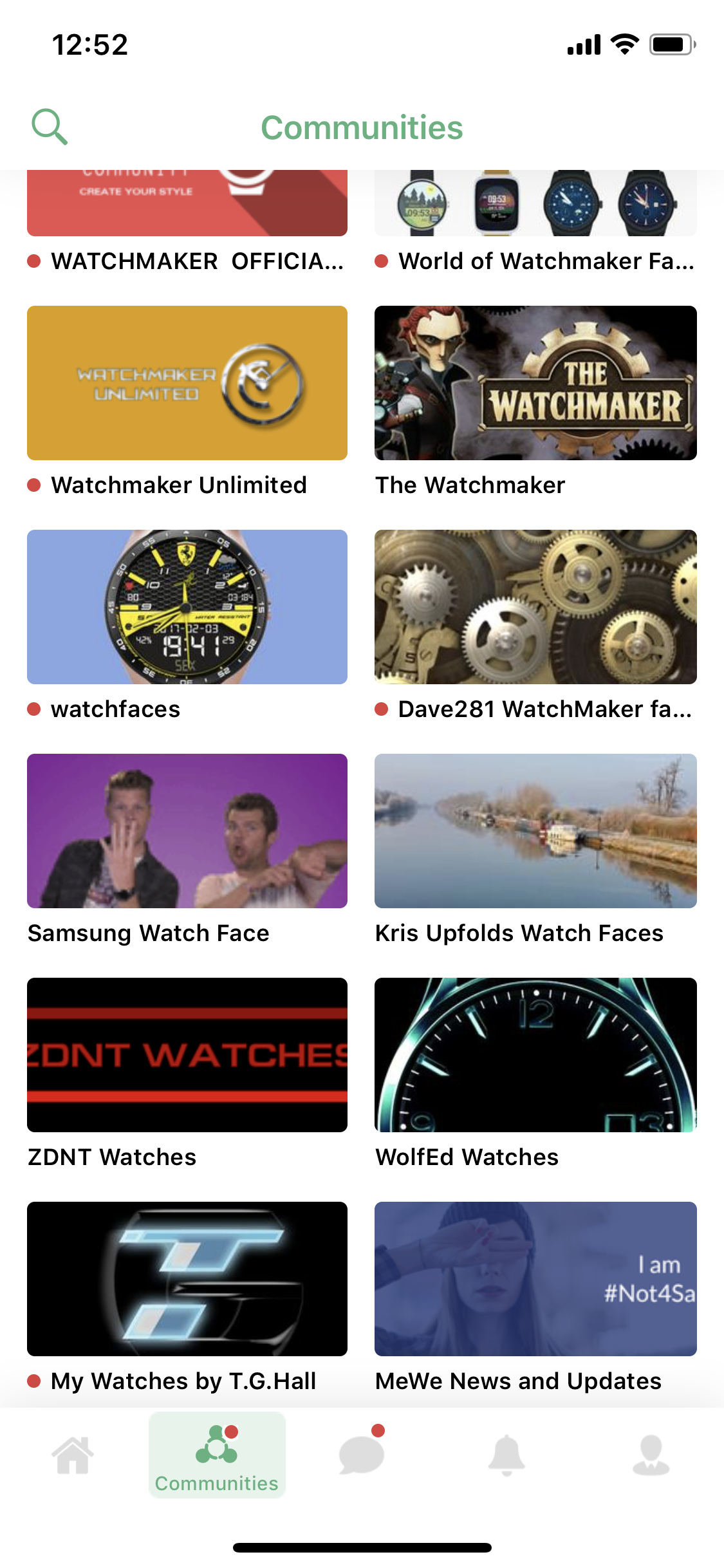Switch to the chat tab
Viewport: 724px width, 1568px height.
tap(362, 1455)
